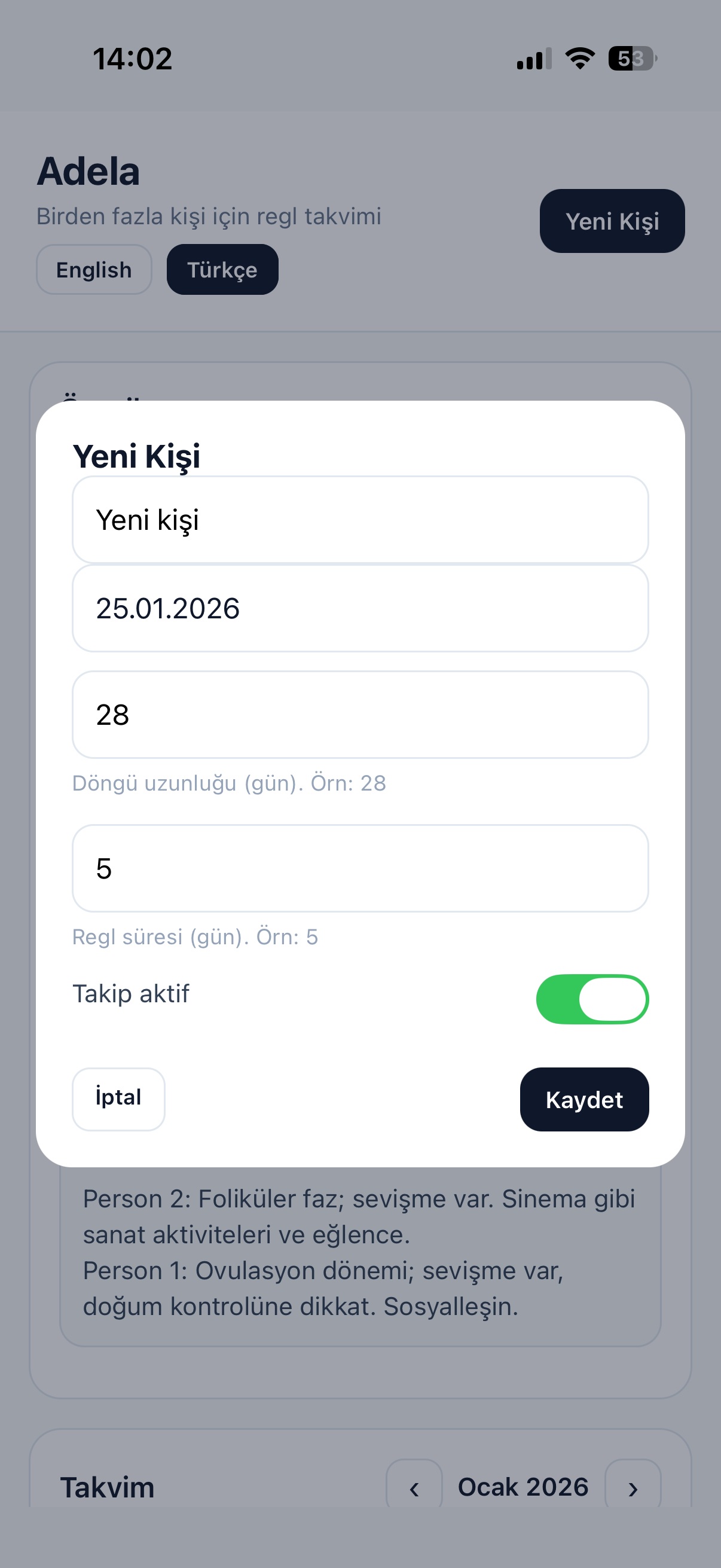Tap the clock showing 14:02

pyautogui.click(x=132, y=58)
